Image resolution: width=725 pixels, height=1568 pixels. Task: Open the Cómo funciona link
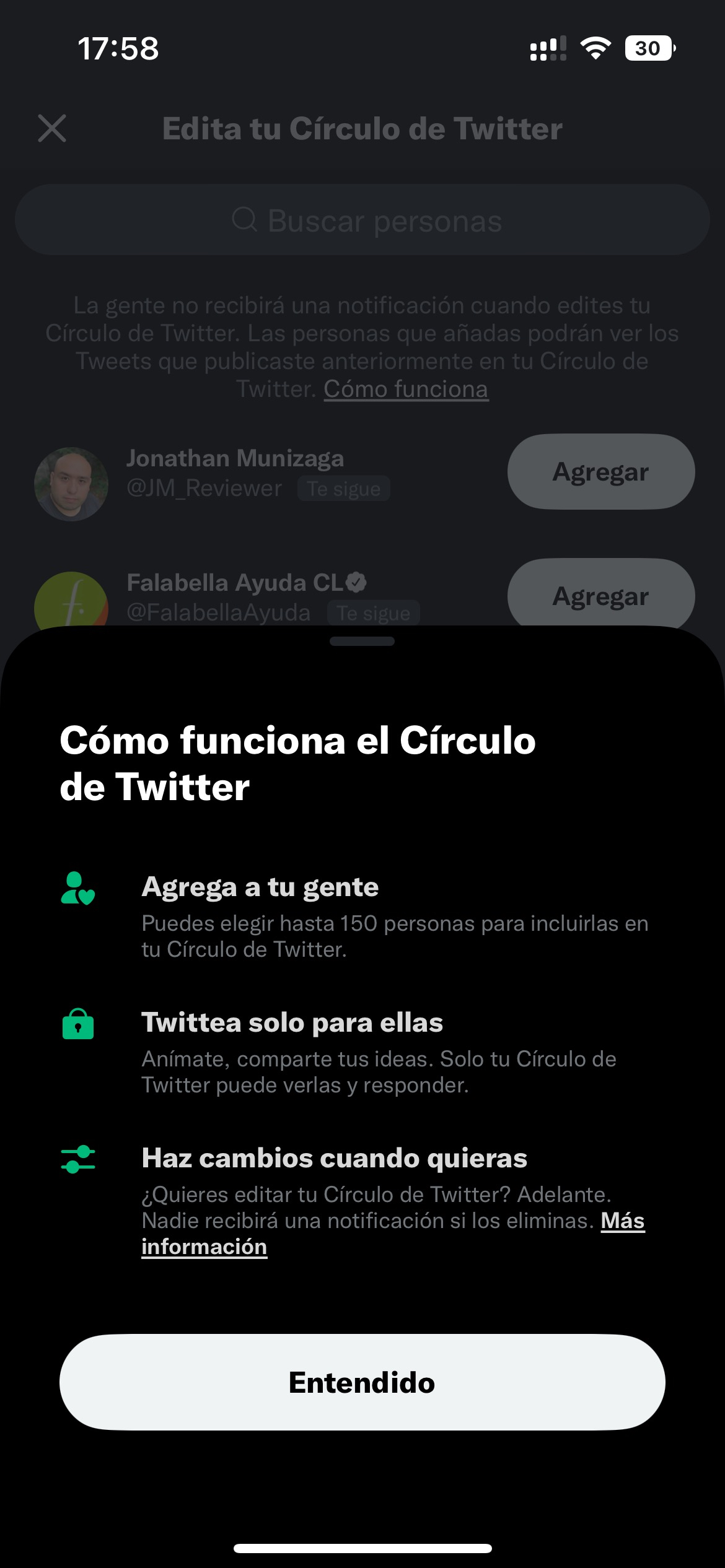click(406, 390)
